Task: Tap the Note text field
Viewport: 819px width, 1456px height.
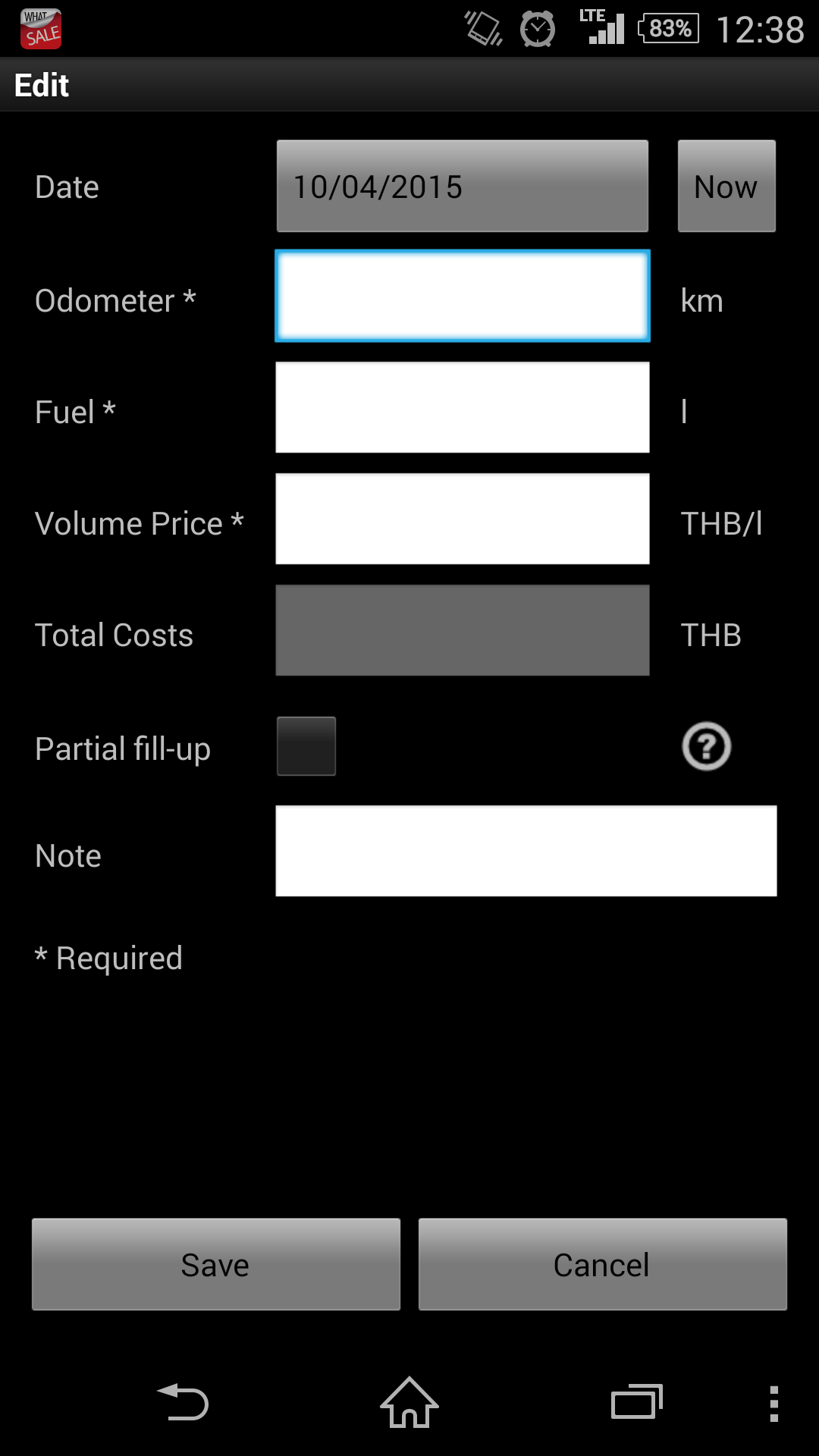Action: [526, 851]
